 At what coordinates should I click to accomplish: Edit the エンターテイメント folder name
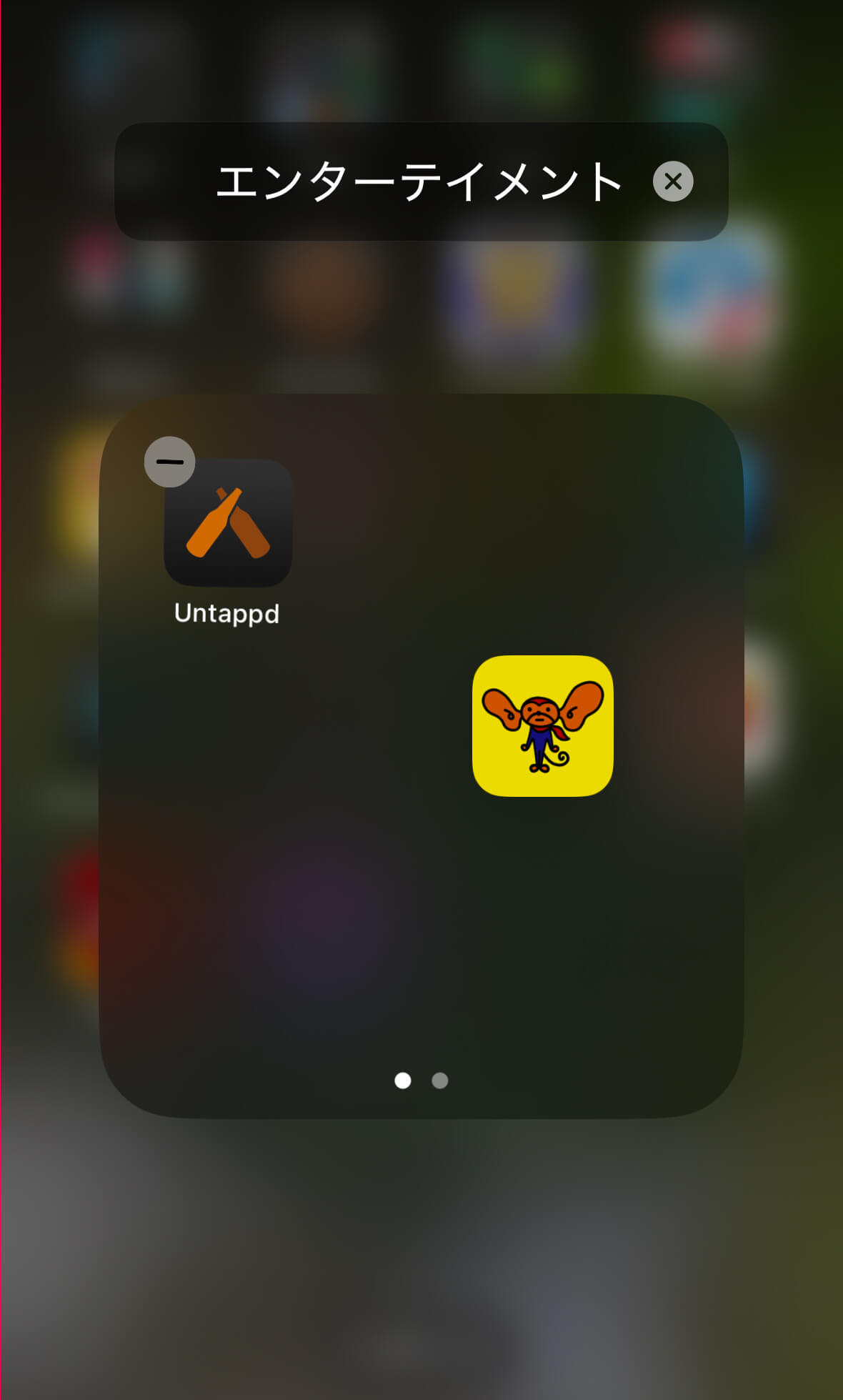tap(419, 182)
